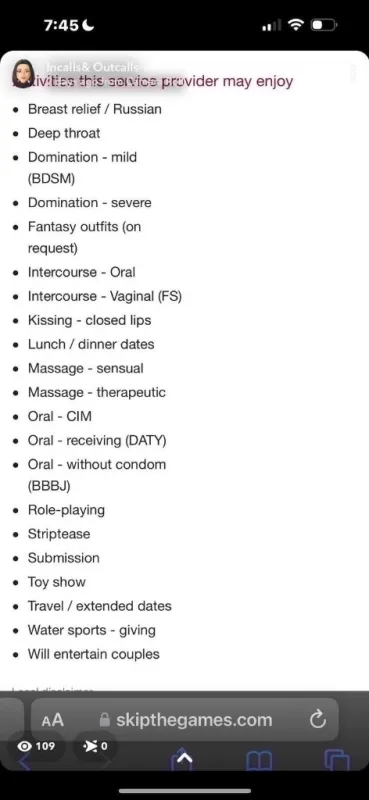369x800 pixels.
Task: Tap the skipthegames.com address bar
Action: pyautogui.click(x=185, y=720)
